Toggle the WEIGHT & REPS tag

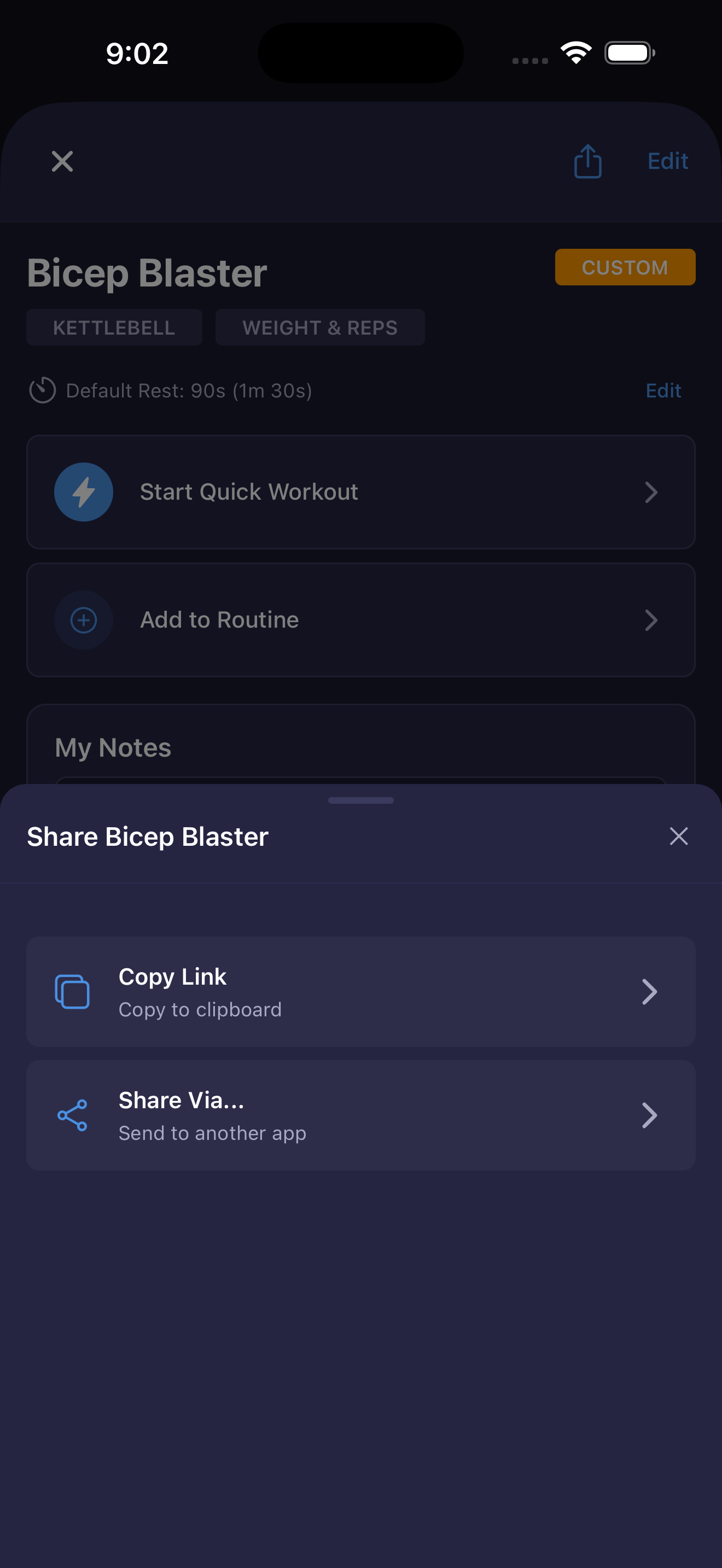click(319, 327)
